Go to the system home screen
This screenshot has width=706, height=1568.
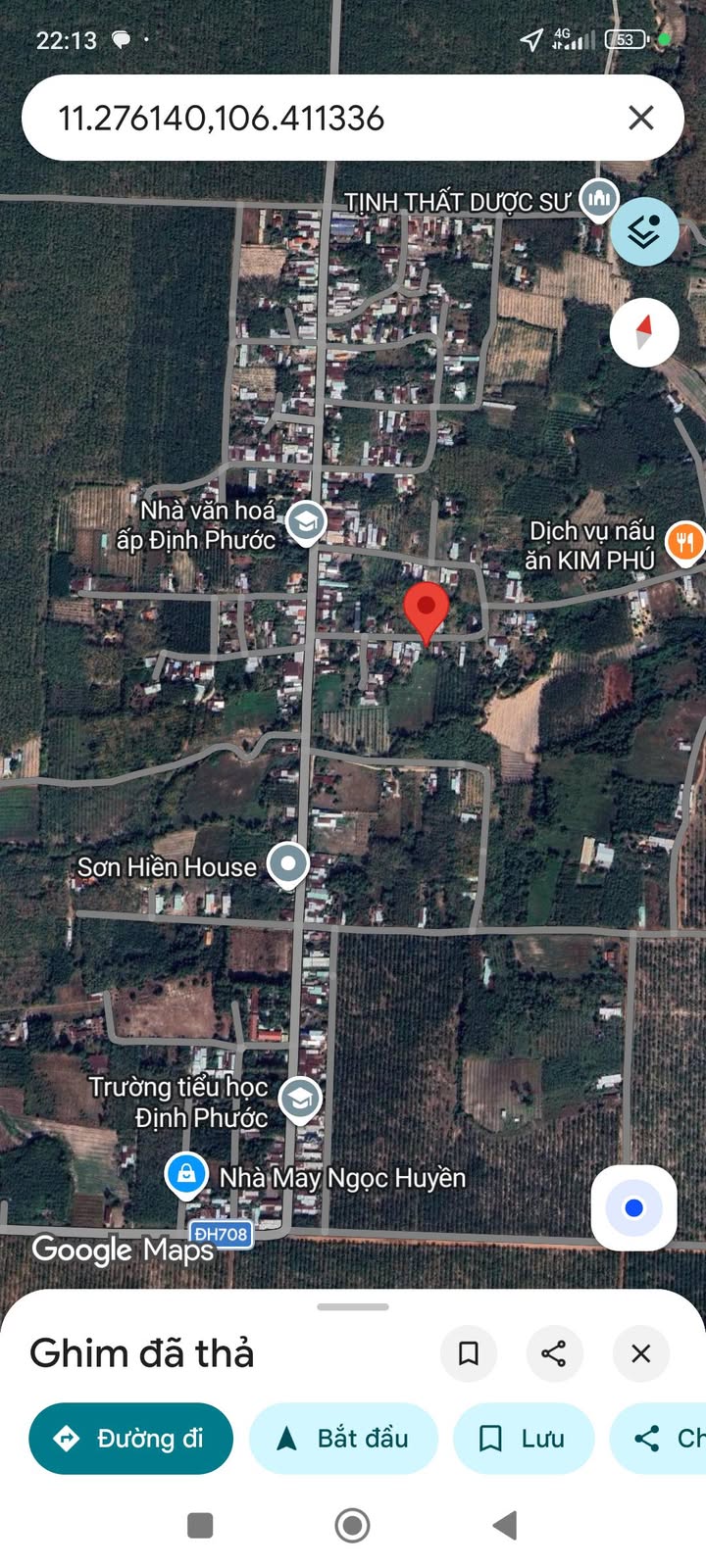point(353,1525)
